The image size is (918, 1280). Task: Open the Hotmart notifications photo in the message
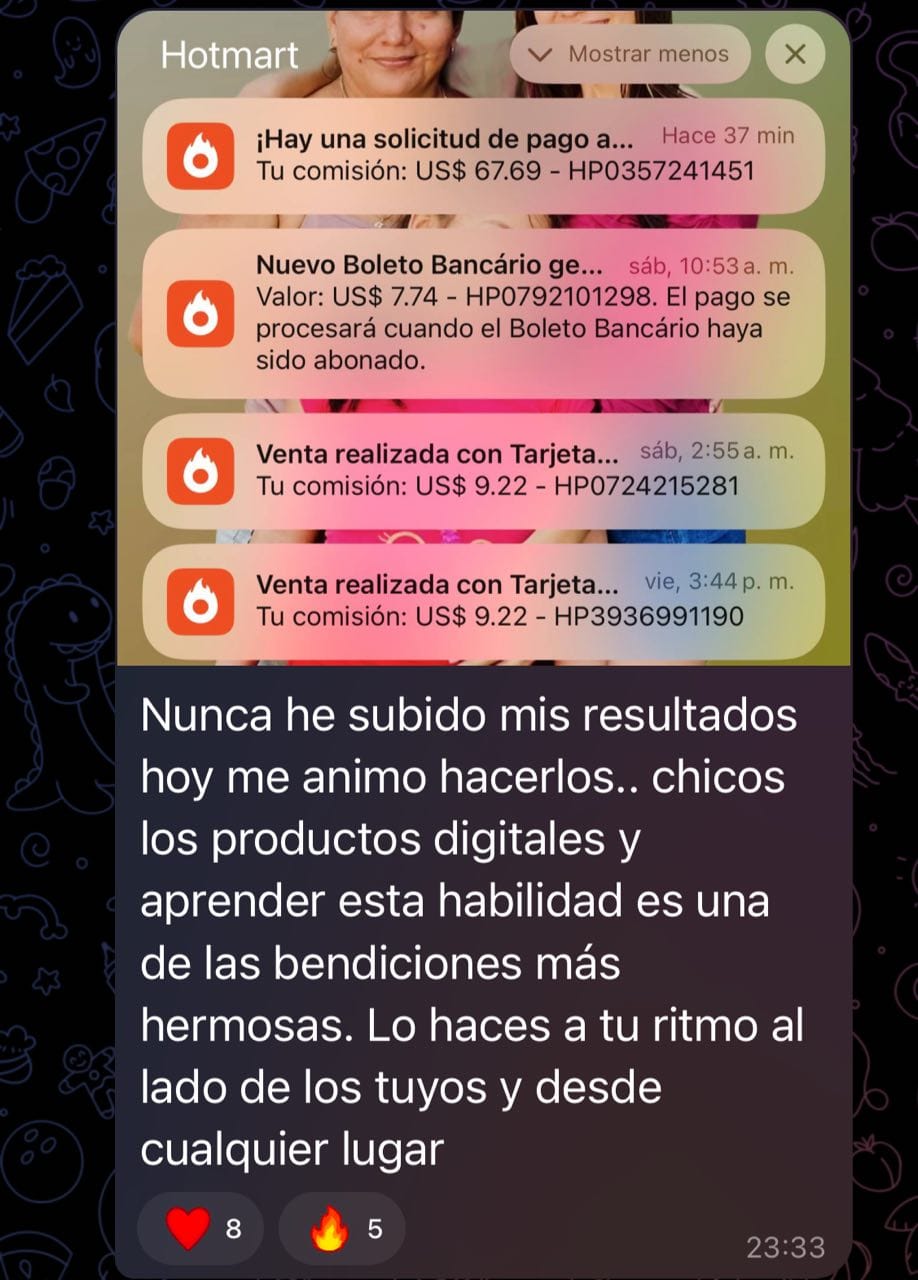pos(483,340)
